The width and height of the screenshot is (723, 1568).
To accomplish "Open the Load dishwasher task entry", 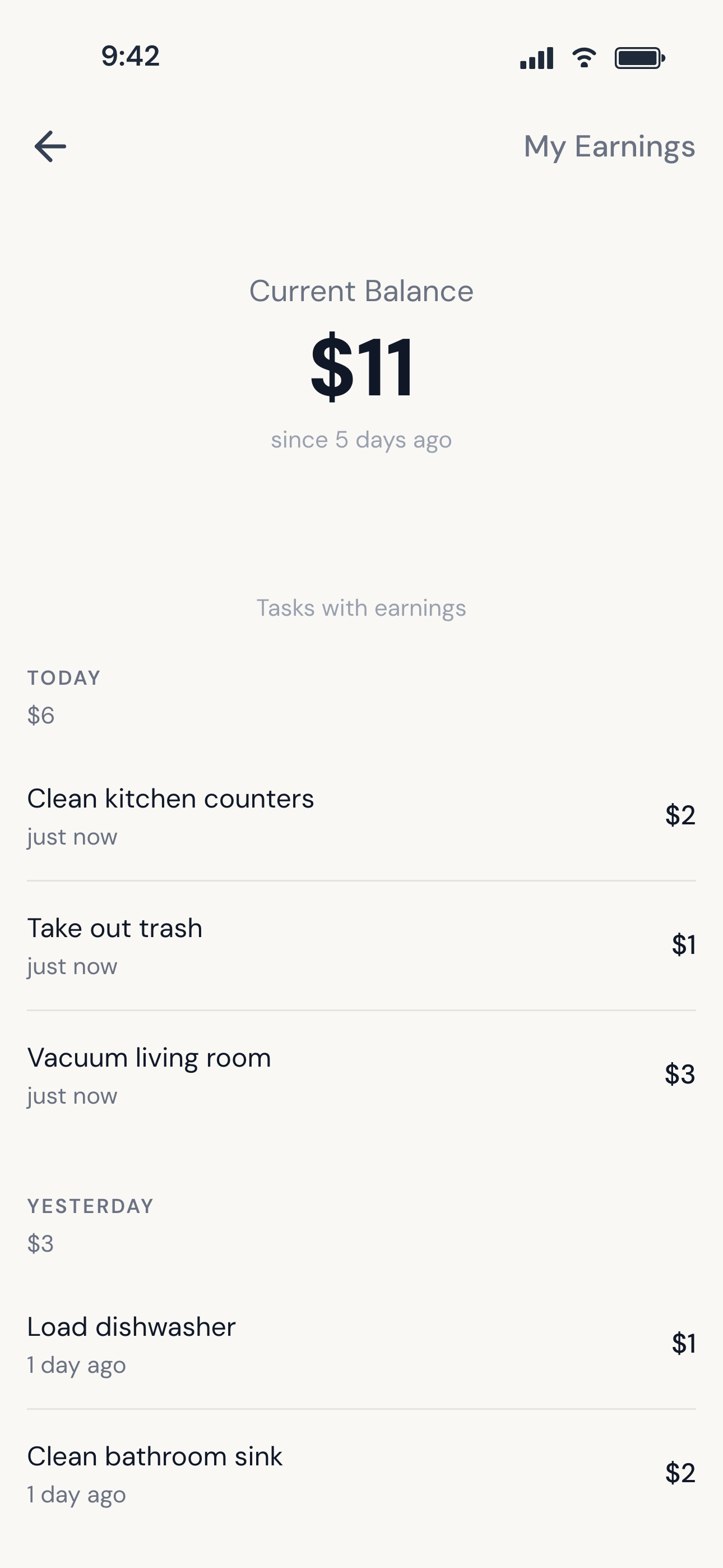I will pos(131,1326).
